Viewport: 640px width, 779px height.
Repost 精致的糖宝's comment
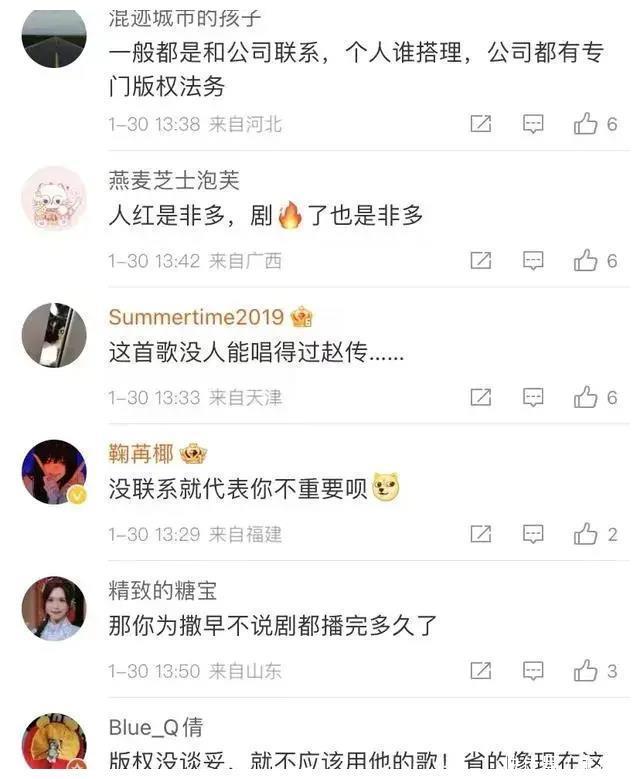tap(481, 671)
